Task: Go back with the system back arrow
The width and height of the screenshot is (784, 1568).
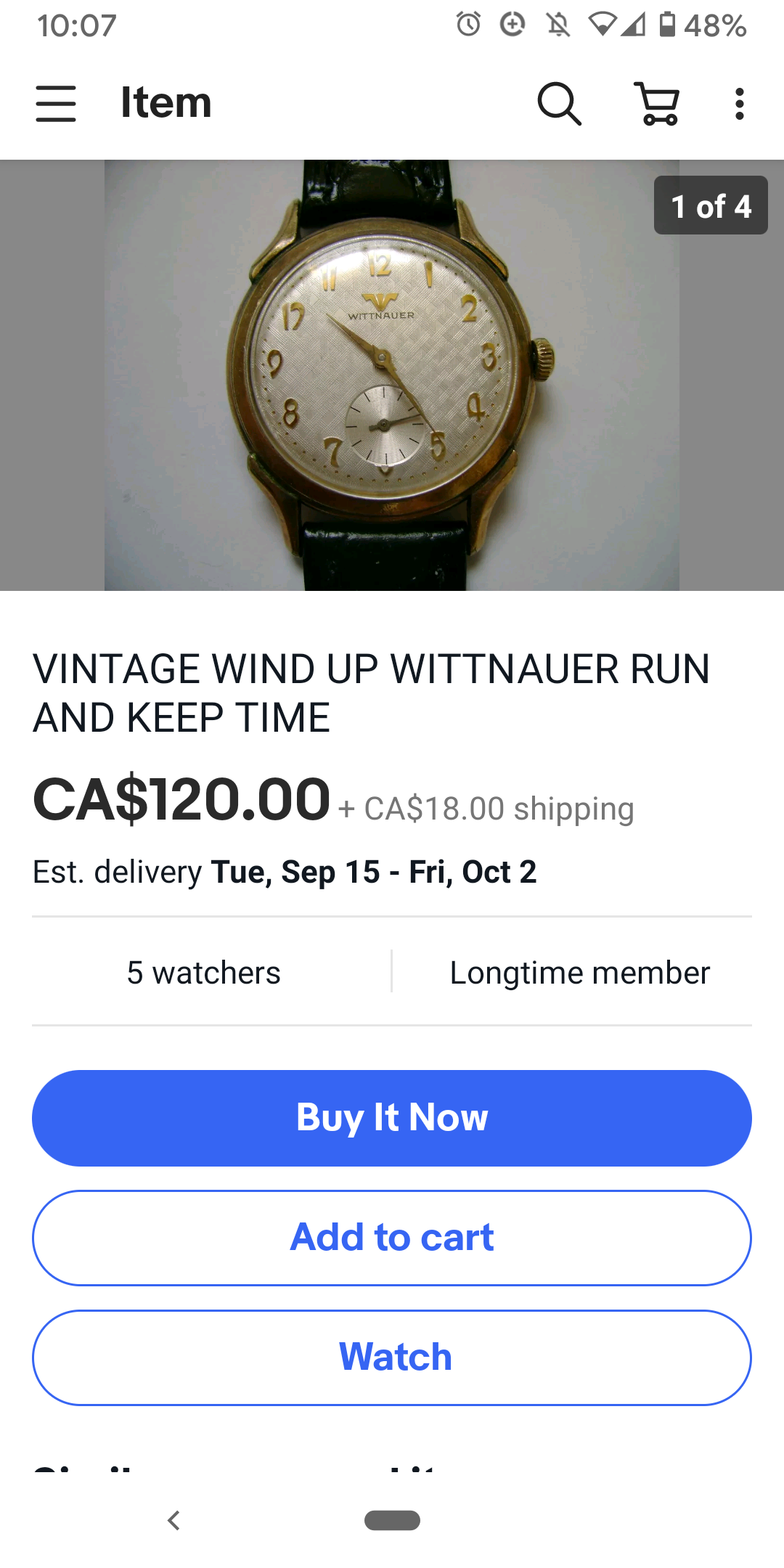Action: click(173, 1520)
